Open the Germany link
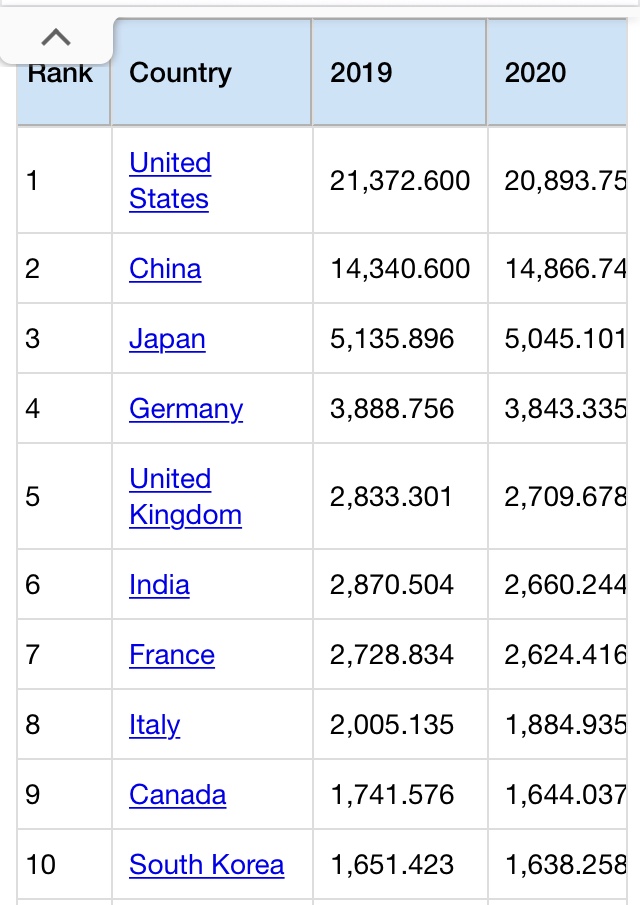The height and width of the screenshot is (905, 640). pyautogui.click(x=186, y=409)
